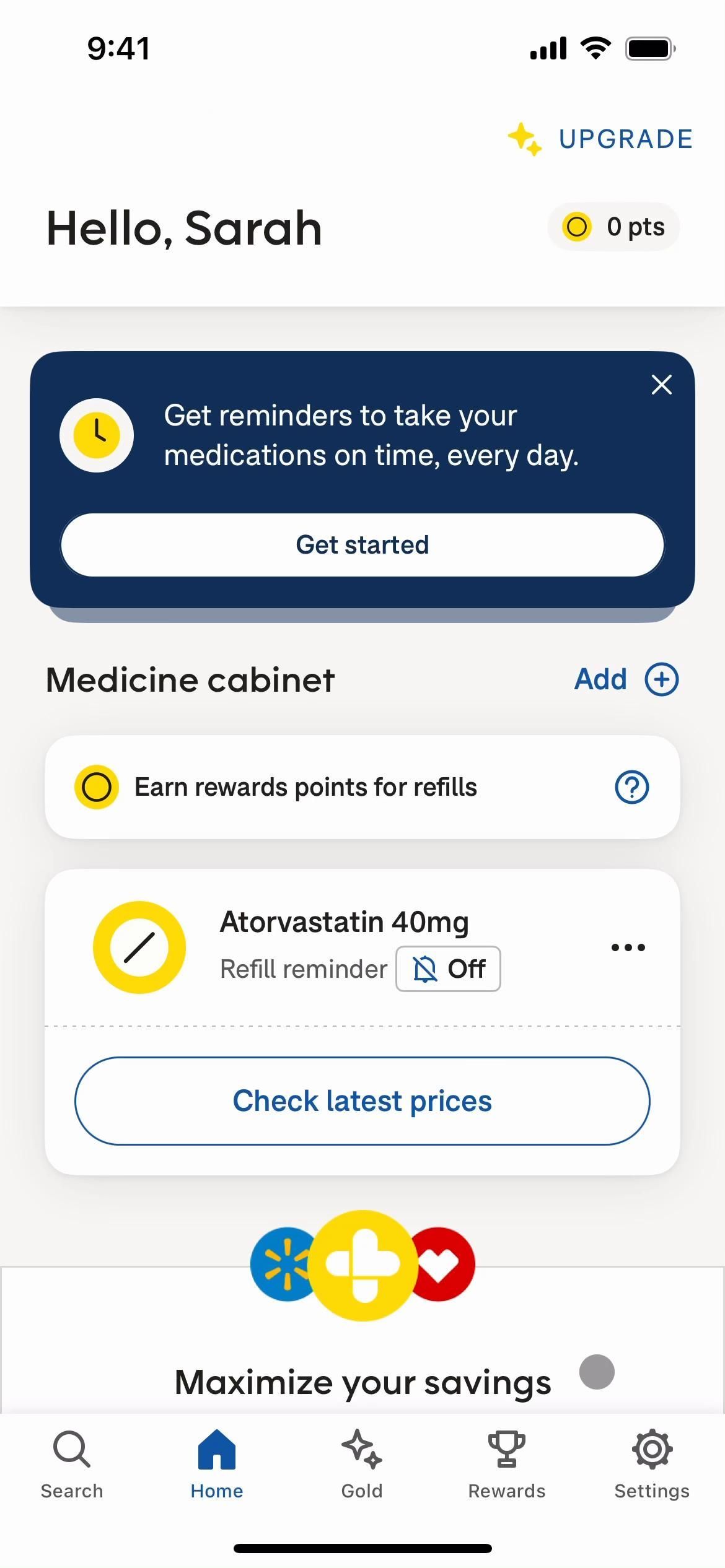
Task: Go to the Home tab
Action: [217, 1464]
